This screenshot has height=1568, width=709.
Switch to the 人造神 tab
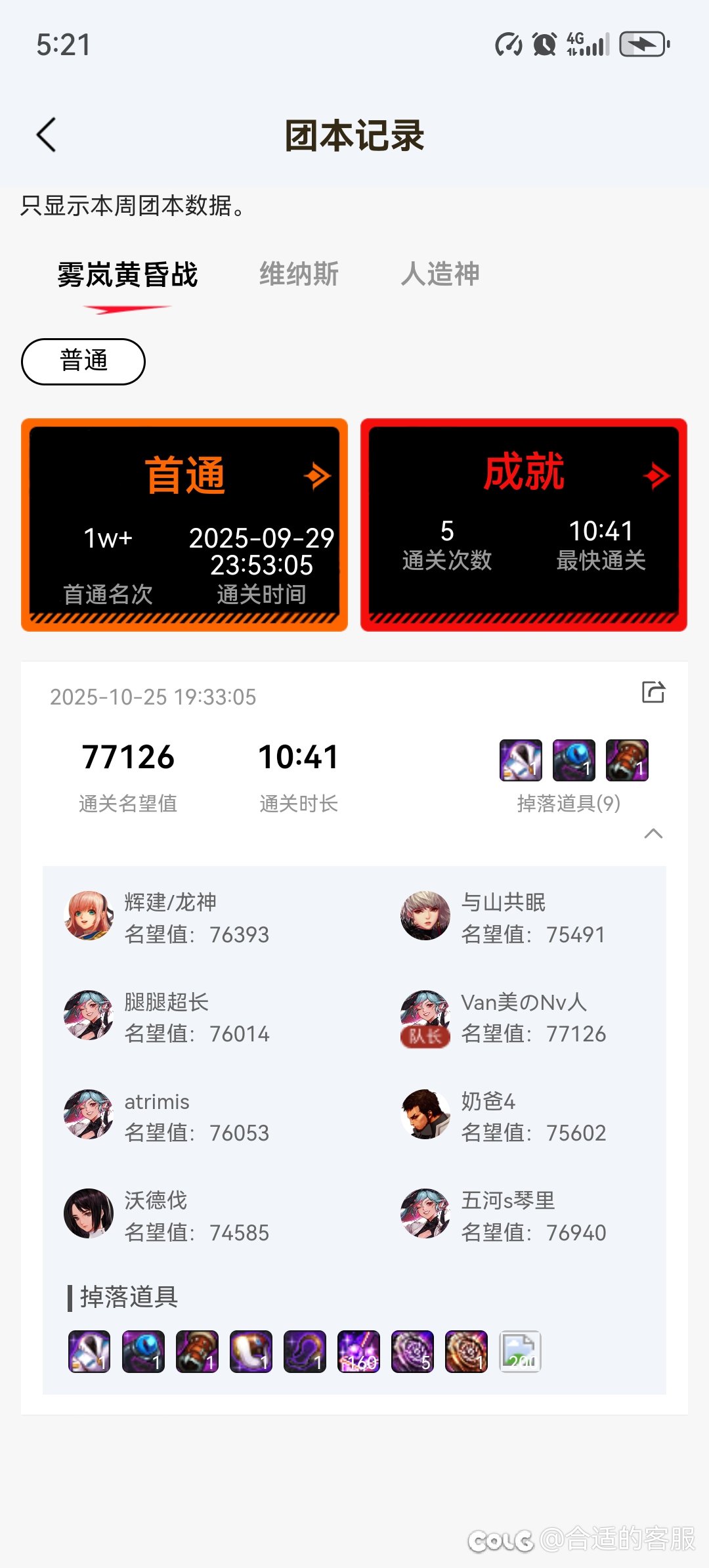pos(440,274)
